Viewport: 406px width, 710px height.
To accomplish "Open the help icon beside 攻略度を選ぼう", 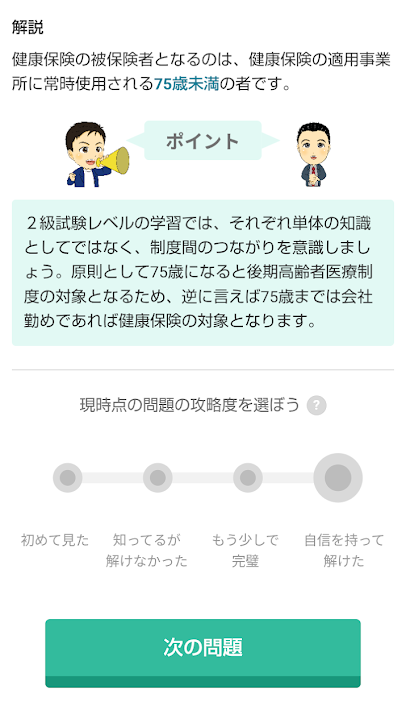I will tap(316, 405).
